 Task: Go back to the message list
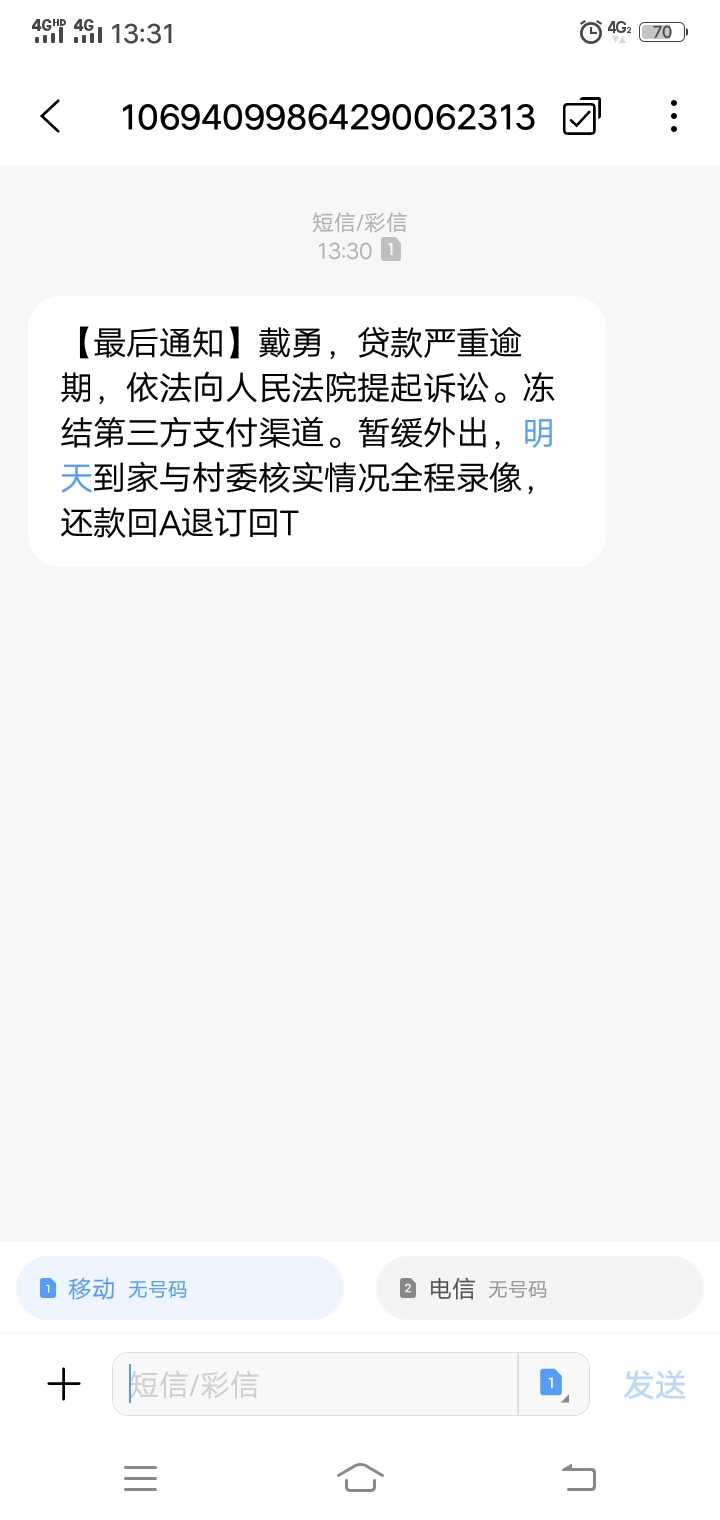(x=50, y=117)
